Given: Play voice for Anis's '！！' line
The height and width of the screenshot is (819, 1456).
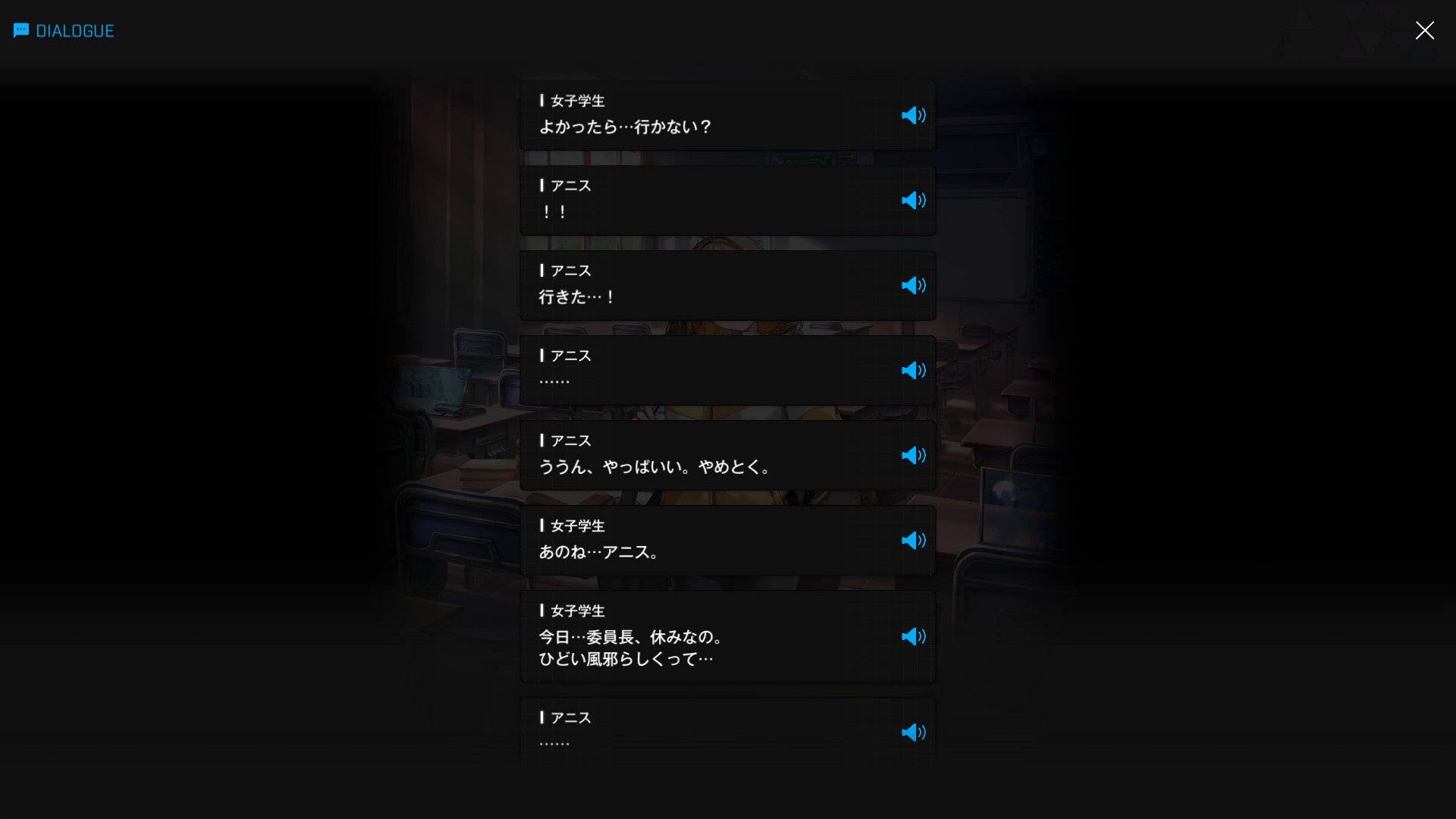Looking at the screenshot, I should tap(914, 200).
